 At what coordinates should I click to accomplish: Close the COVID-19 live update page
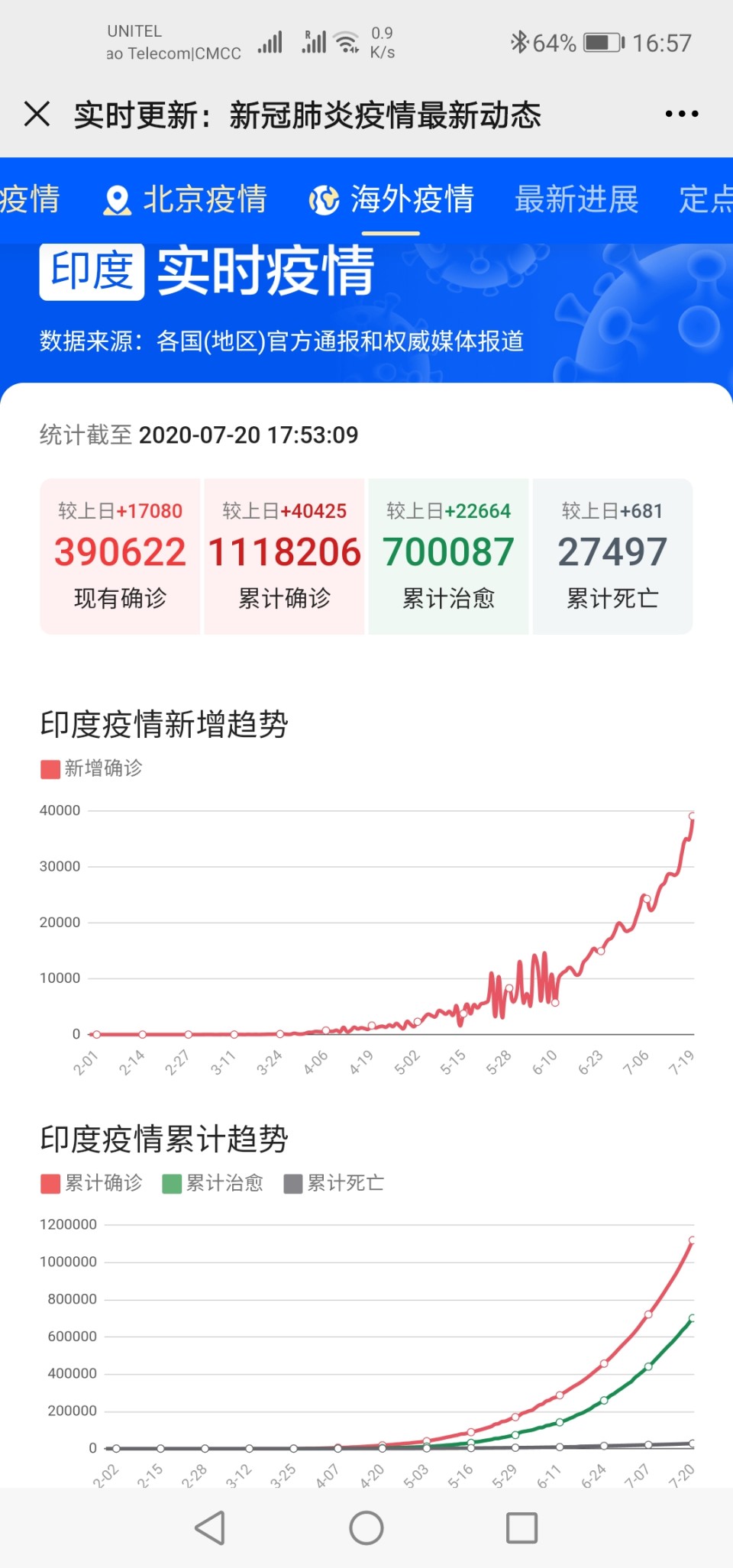pos(37,115)
